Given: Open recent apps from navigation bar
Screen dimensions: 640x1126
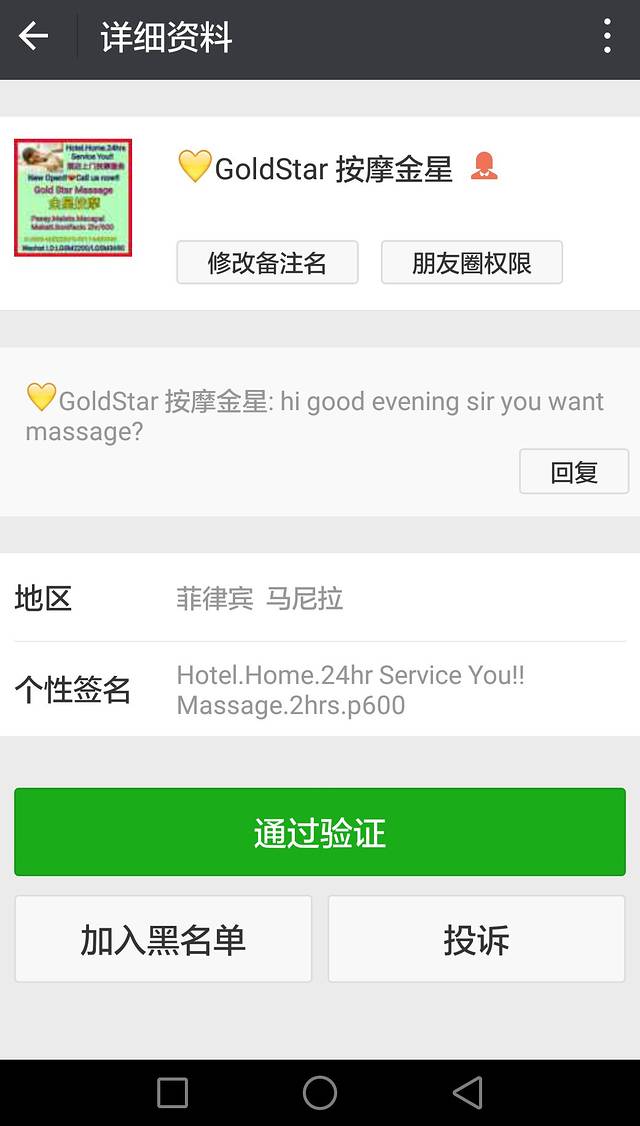Looking at the screenshot, I should 172,1093.
